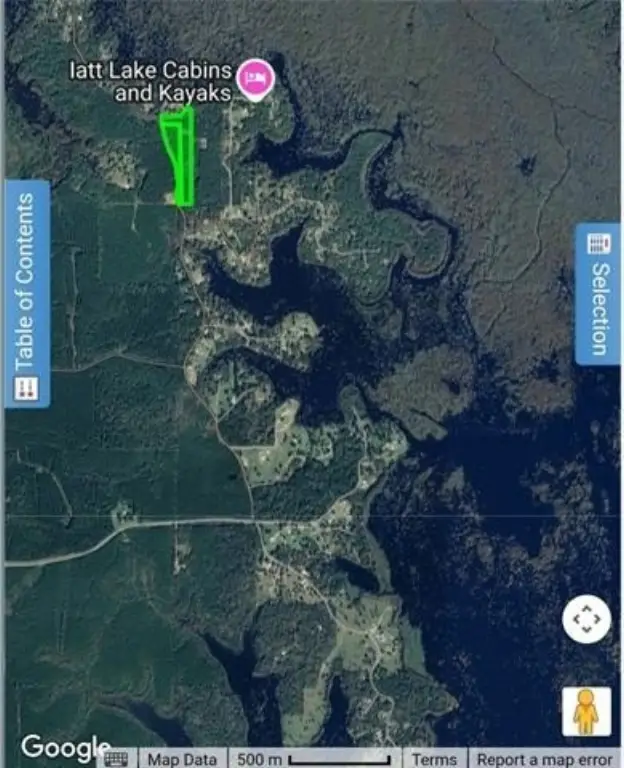Report a map error
624x768 pixels.
pos(545,759)
